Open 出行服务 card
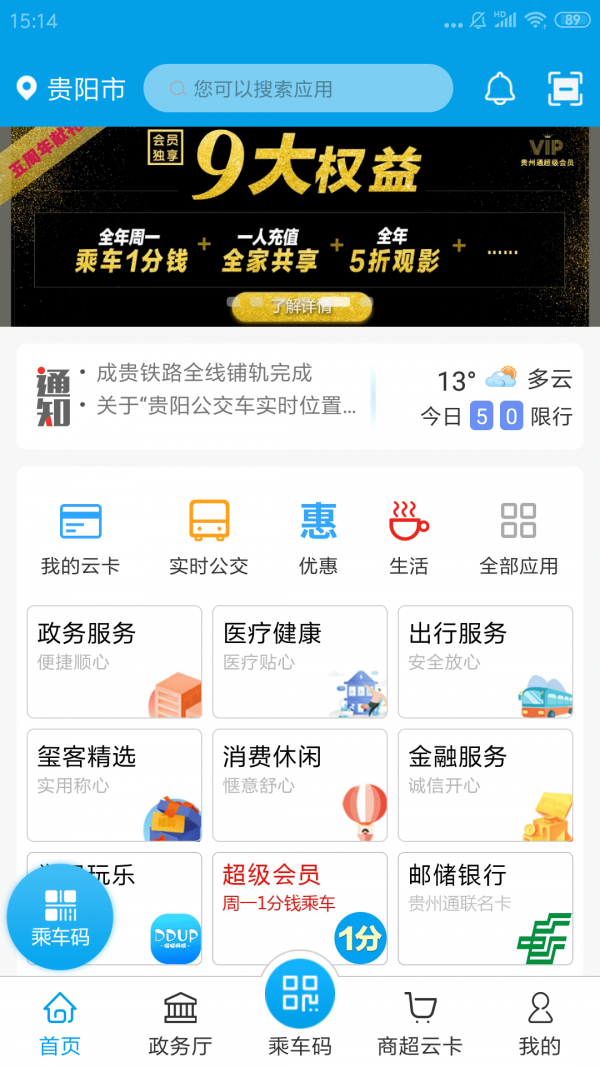The height and width of the screenshot is (1067, 600). click(485, 661)
